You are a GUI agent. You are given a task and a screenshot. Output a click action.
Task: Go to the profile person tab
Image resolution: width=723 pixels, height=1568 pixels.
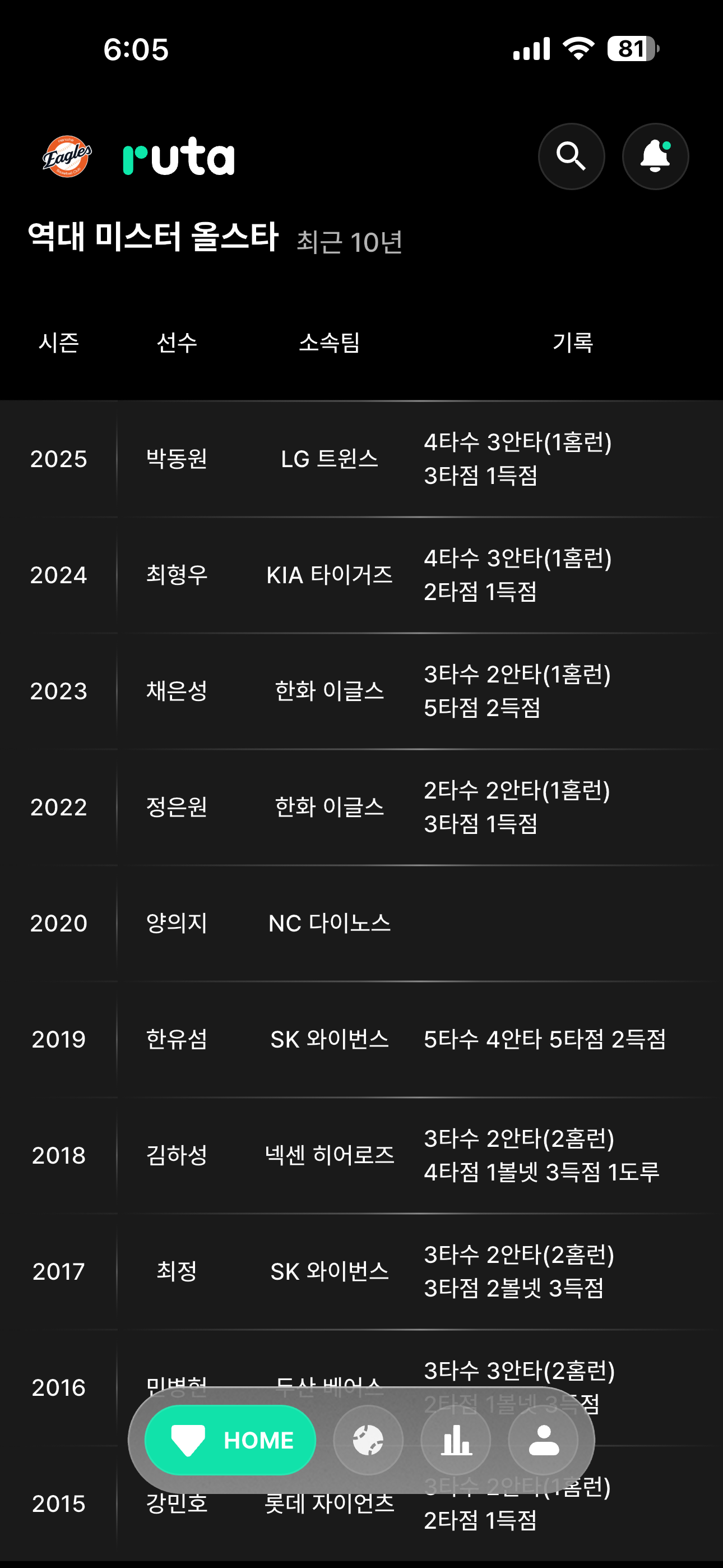544,1440
